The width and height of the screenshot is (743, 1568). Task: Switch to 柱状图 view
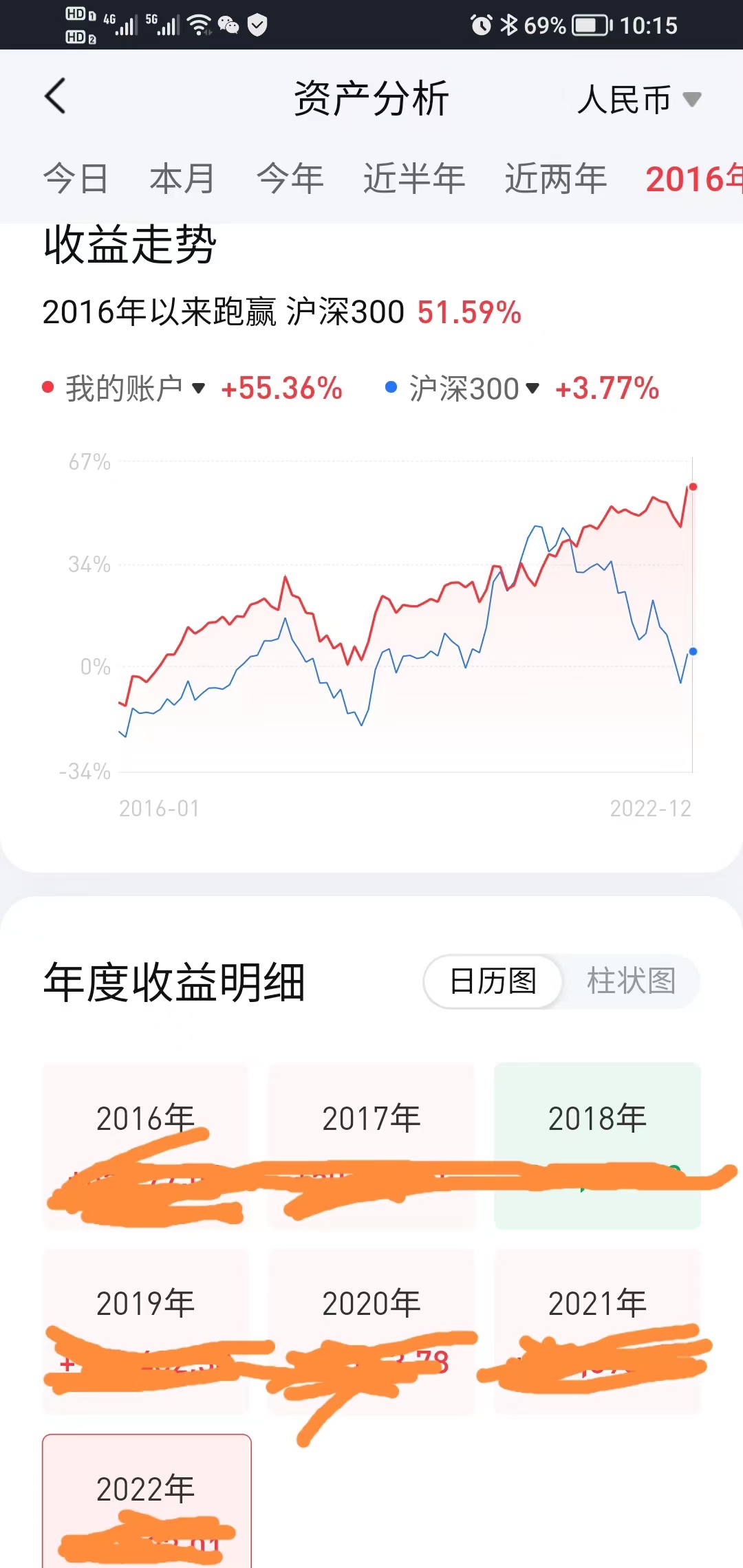tap(631, 981)
